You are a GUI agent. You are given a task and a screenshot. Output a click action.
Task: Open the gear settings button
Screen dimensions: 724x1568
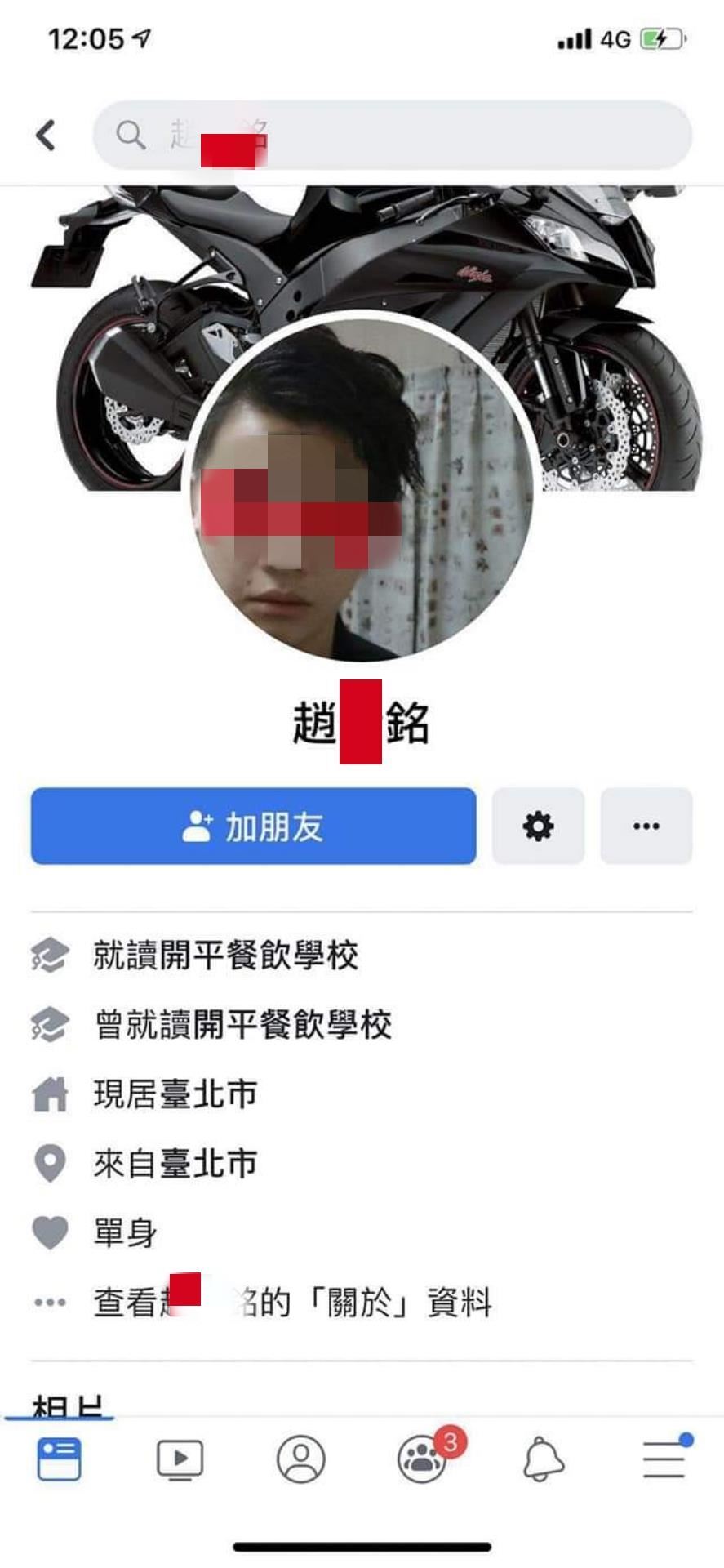(x=538, y=826)
